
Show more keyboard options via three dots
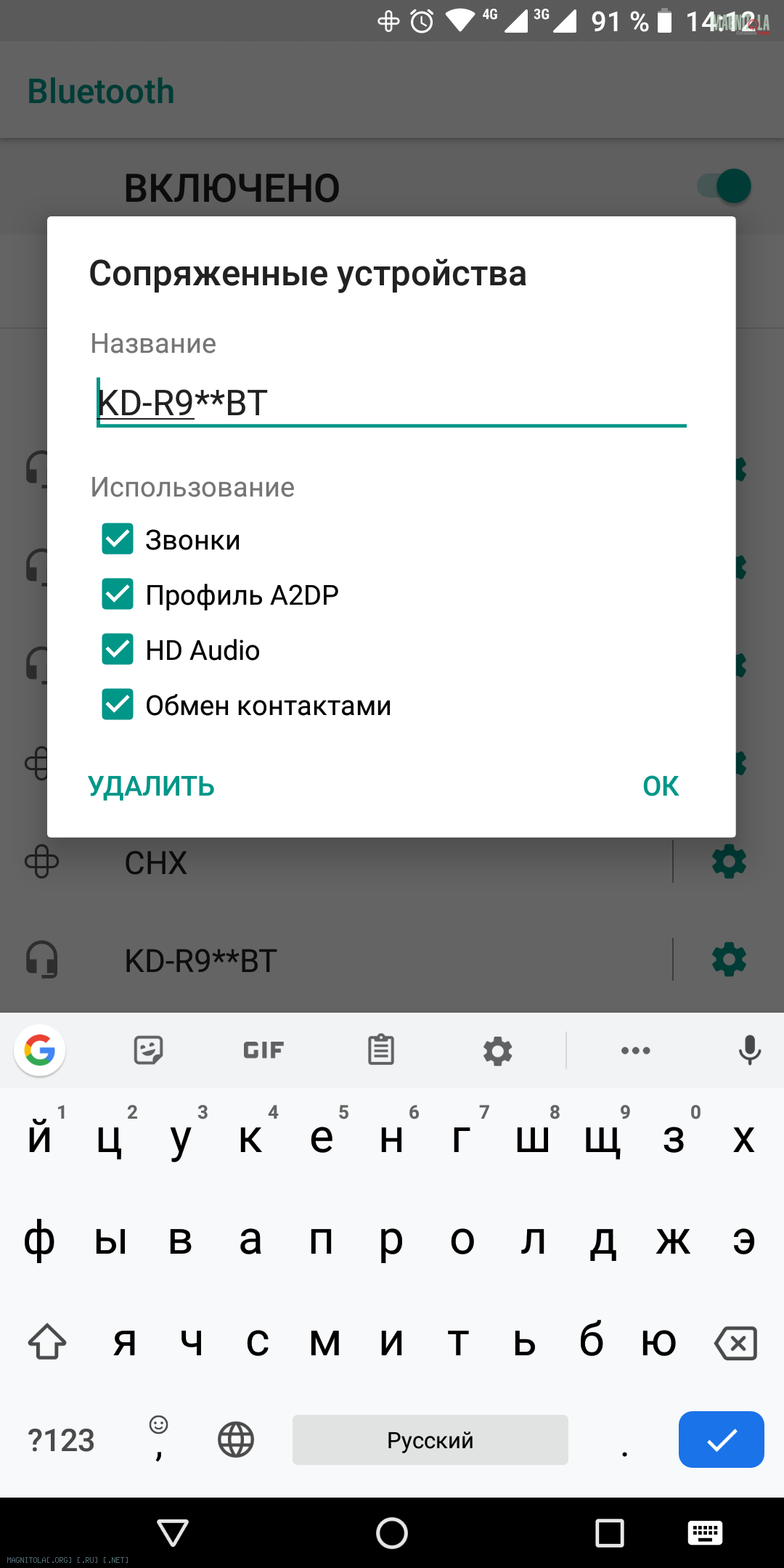(635, 1050)
